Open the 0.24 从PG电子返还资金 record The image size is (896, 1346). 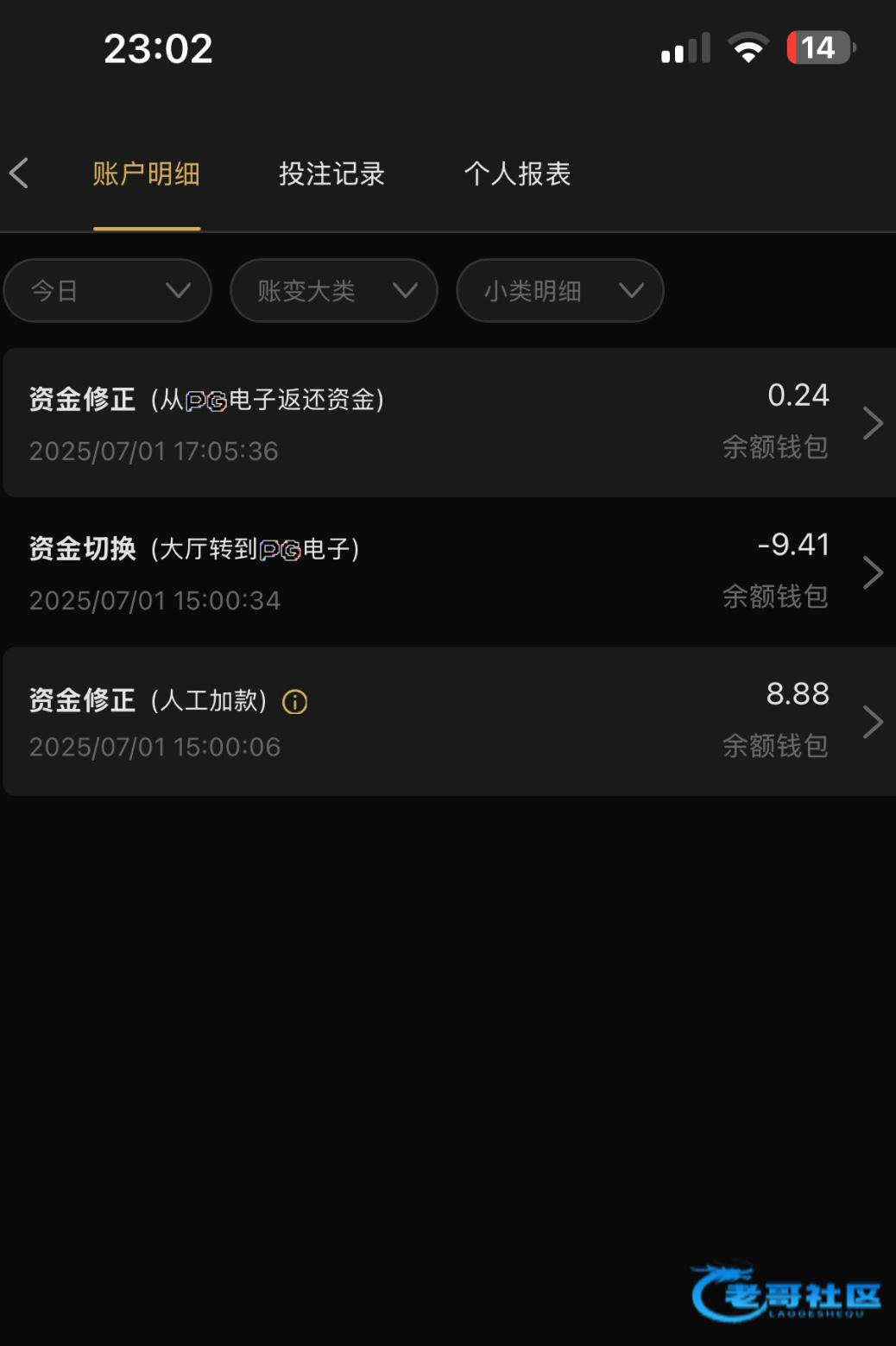[448, 422]
